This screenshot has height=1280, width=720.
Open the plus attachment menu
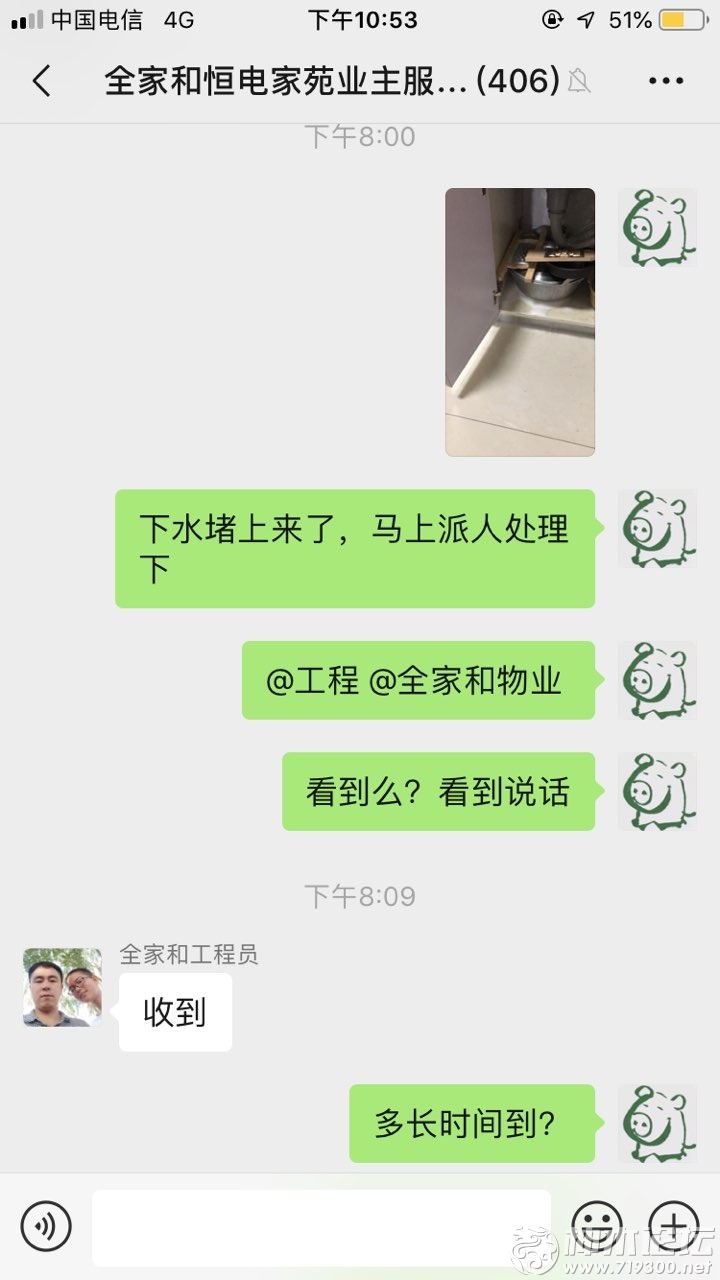[674, 1225]
